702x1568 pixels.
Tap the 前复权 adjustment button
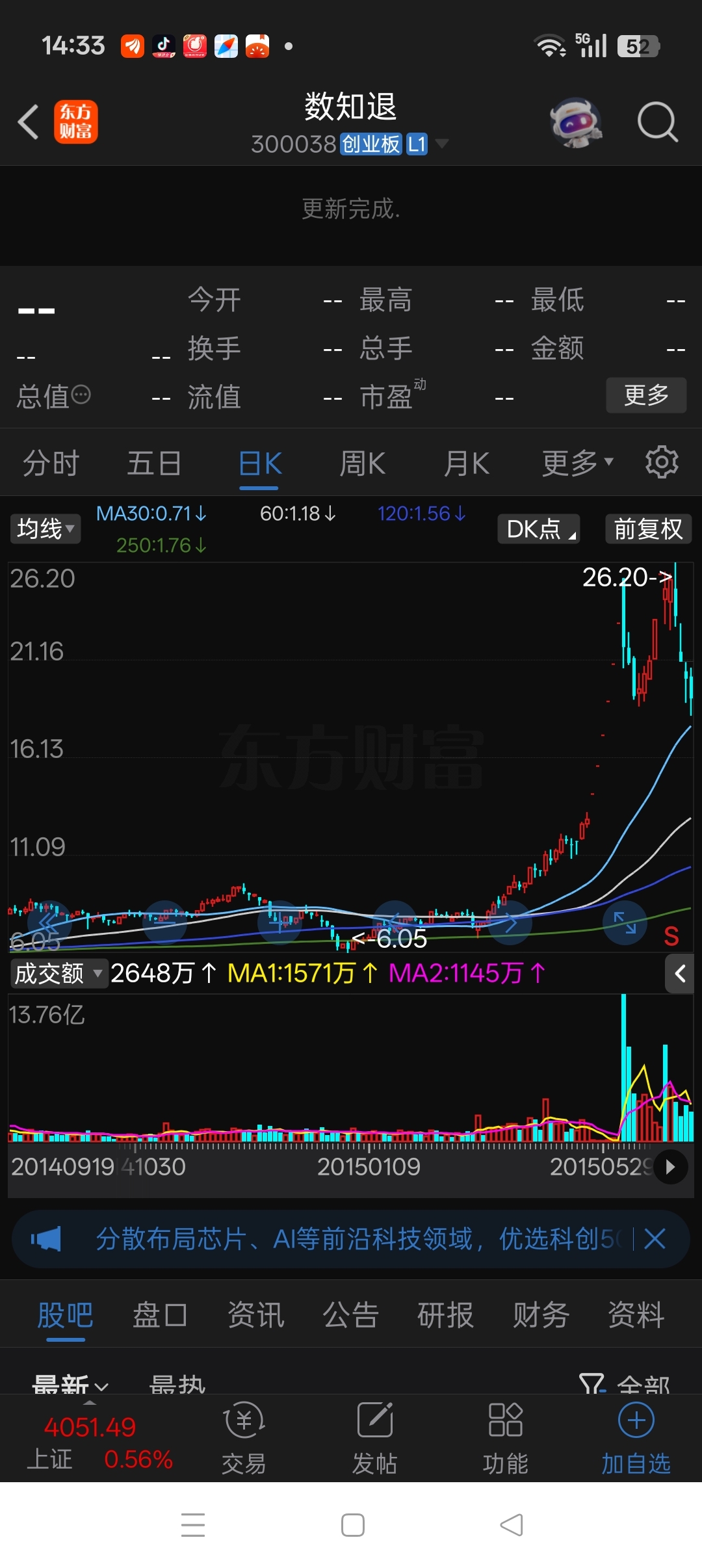(x=648, y=529)
